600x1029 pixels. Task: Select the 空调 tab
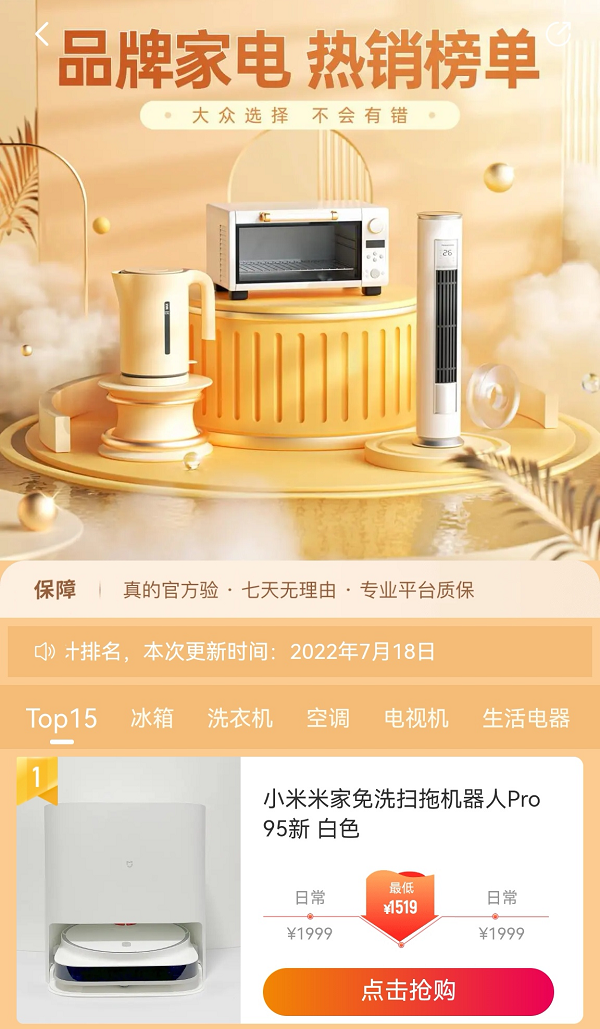[x=328, y=718]
